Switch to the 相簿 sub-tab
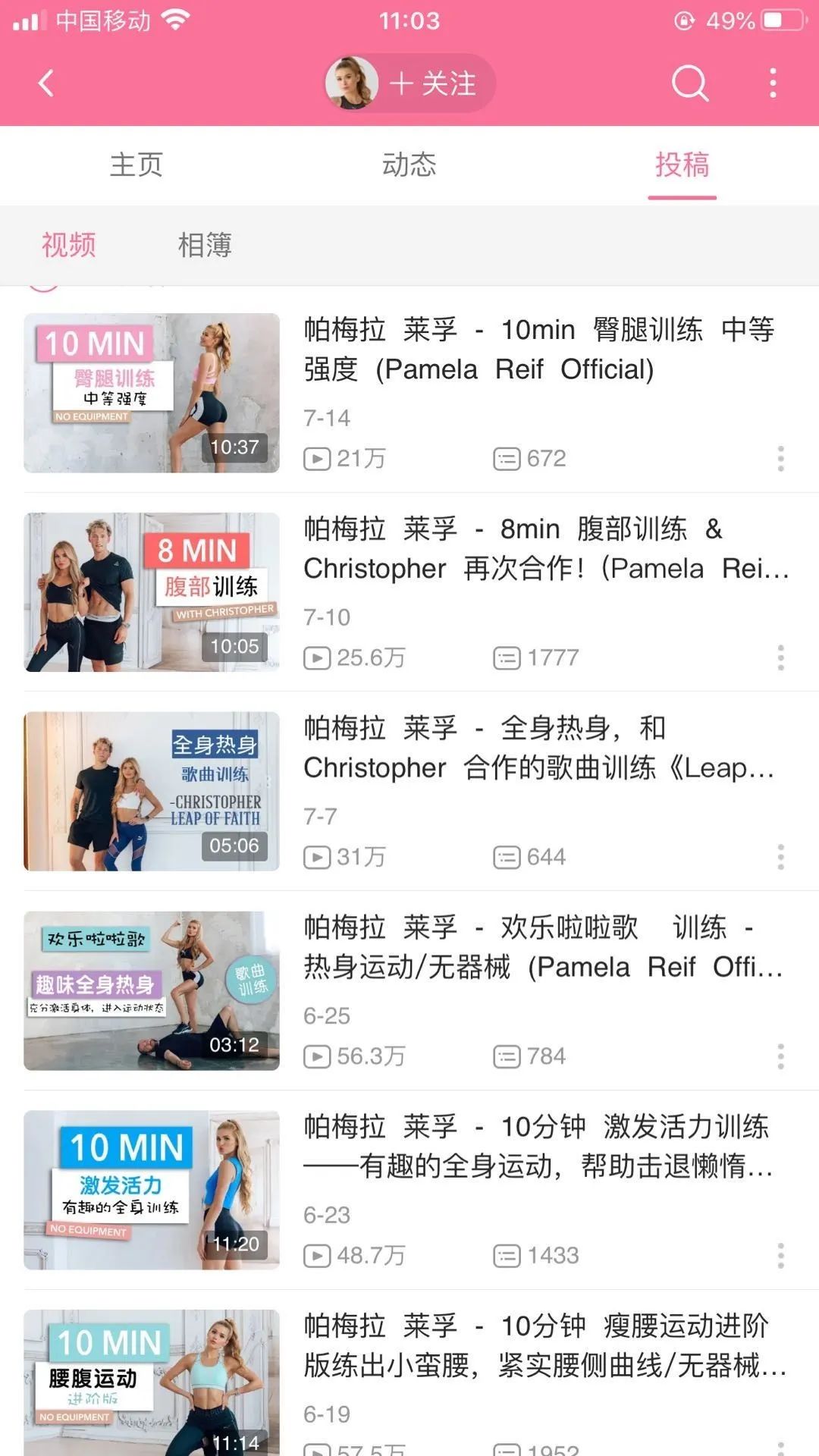The image size is (819, 1456). [205, 245]
